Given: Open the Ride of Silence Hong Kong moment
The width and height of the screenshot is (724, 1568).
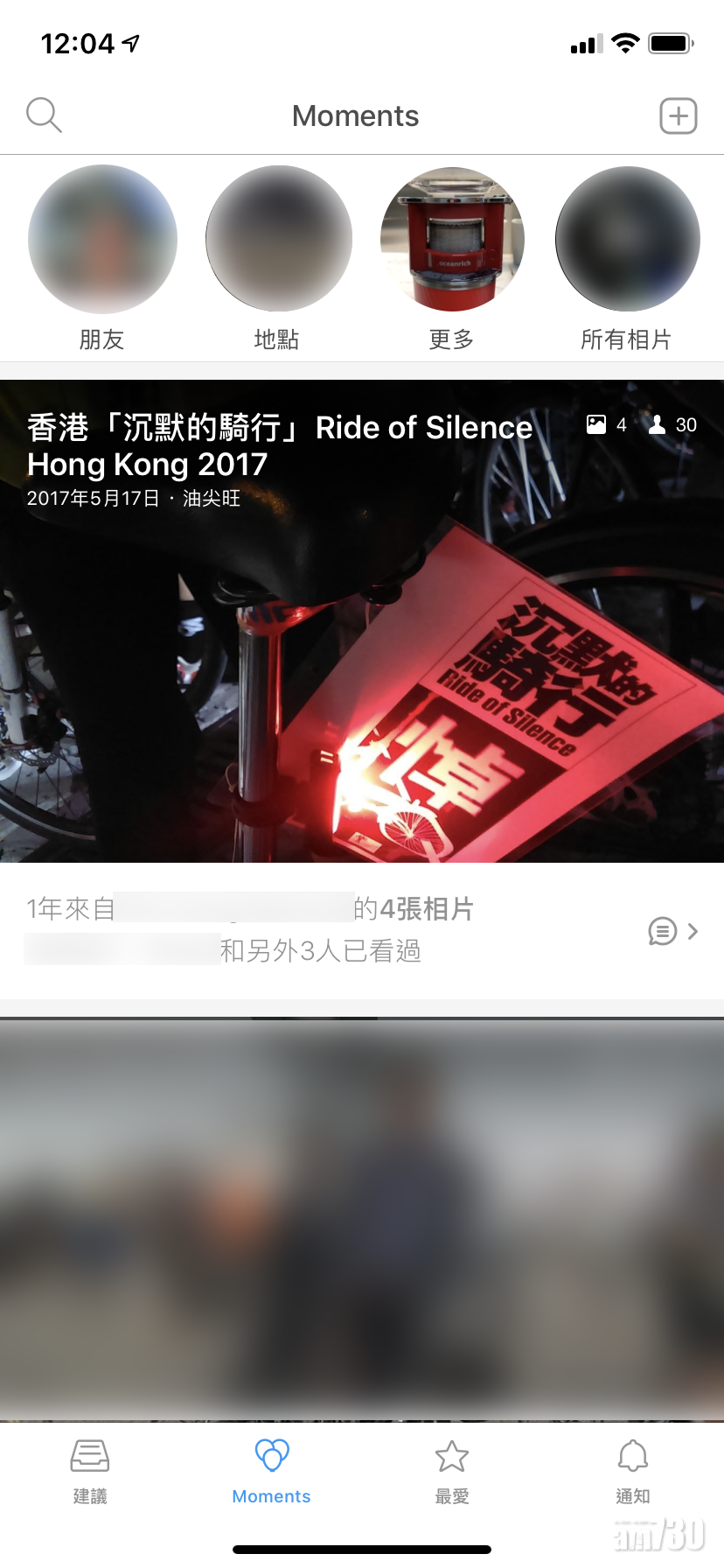Looking at the screenshot, I should click(362, 621).
